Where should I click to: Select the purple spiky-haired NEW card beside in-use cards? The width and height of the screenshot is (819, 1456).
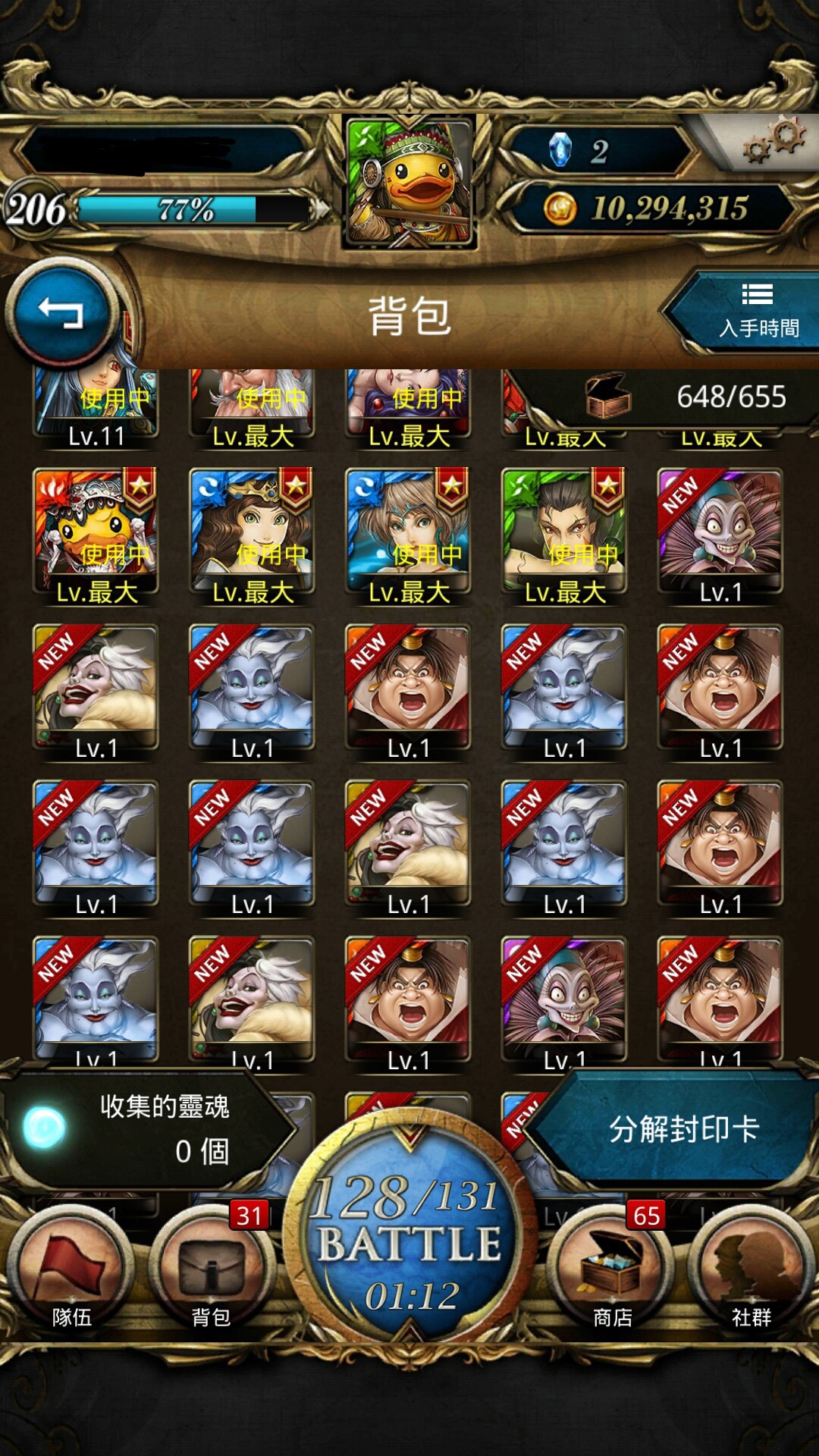(x=720, y=536)
